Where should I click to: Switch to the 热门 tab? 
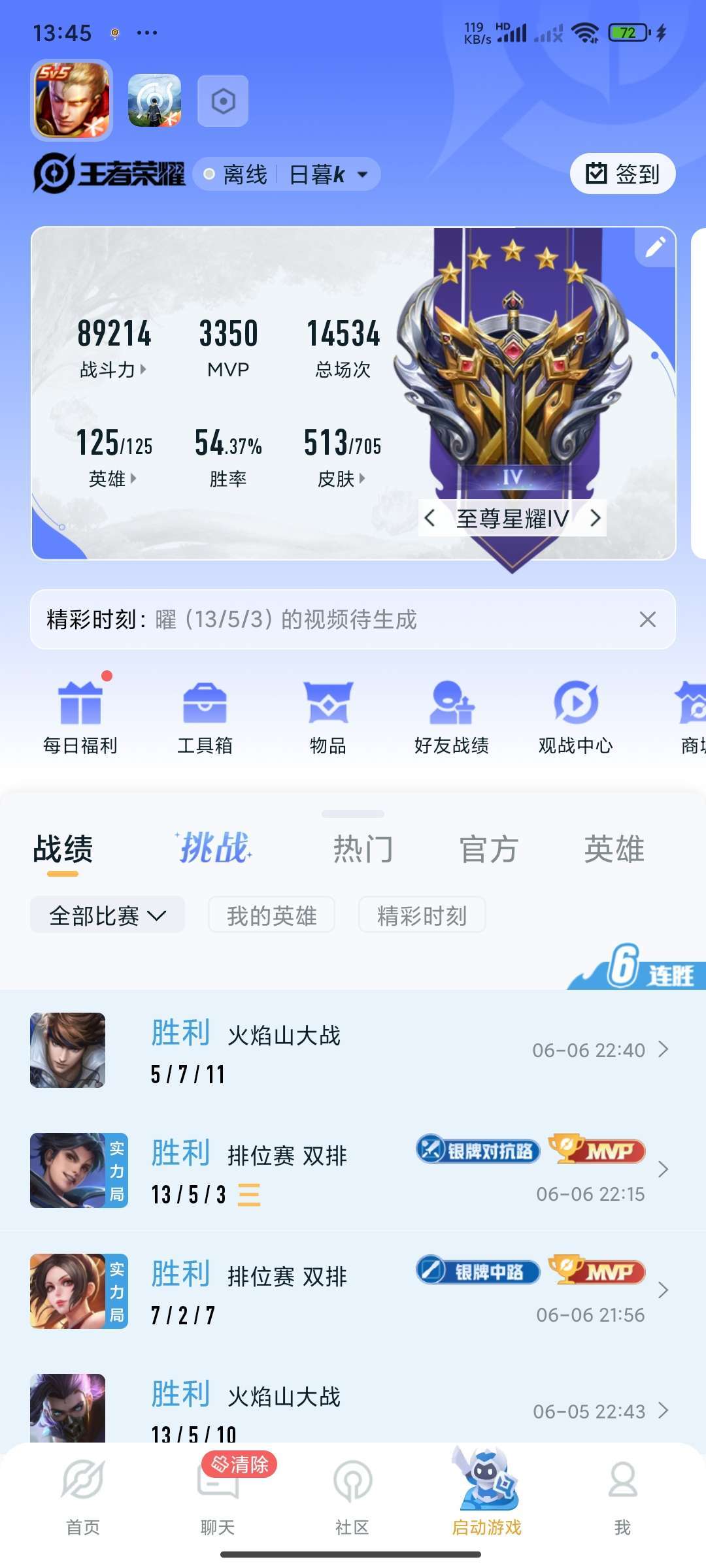(363, 849)
